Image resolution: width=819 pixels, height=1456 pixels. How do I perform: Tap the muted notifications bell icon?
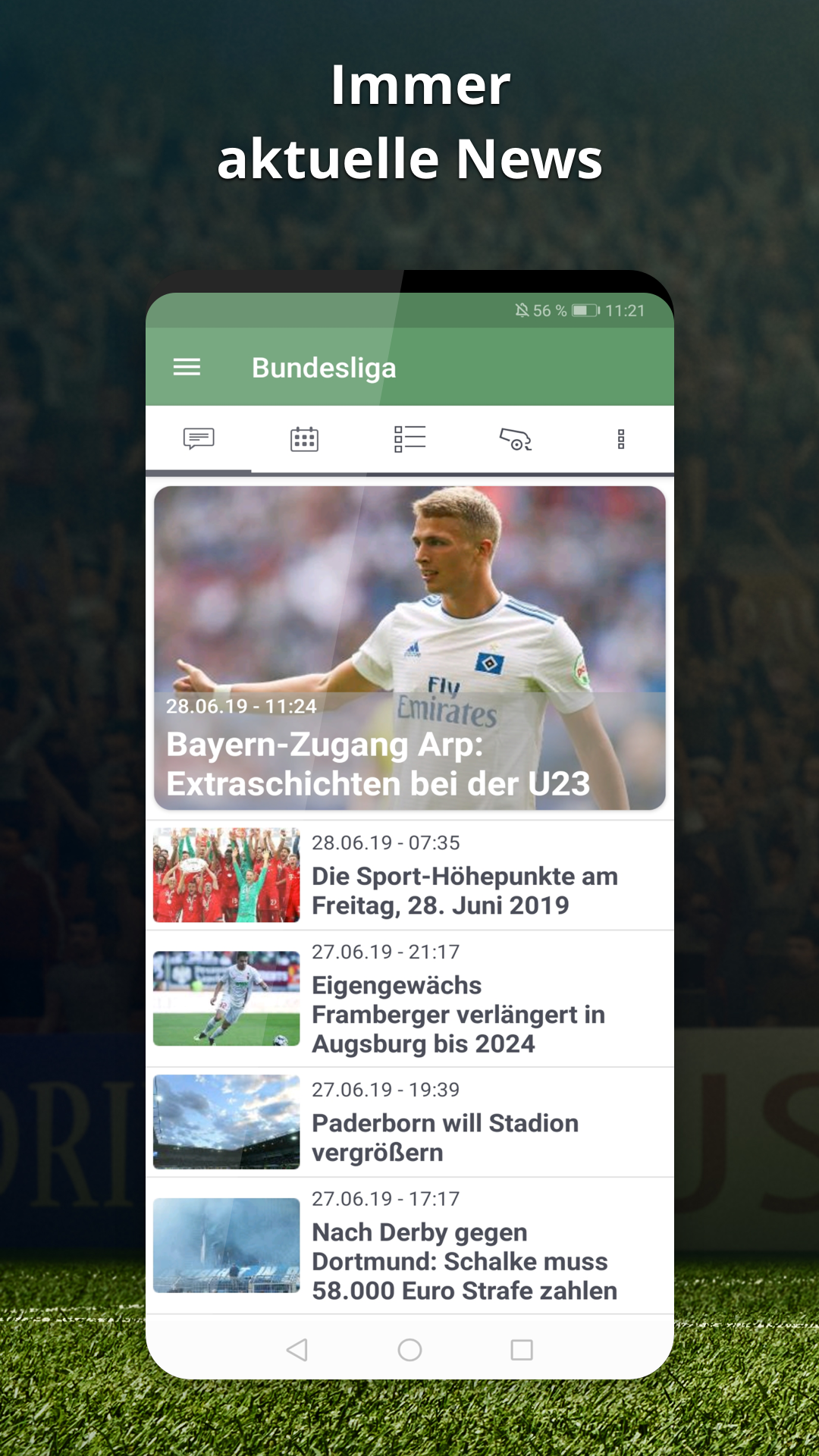point(522,309)
